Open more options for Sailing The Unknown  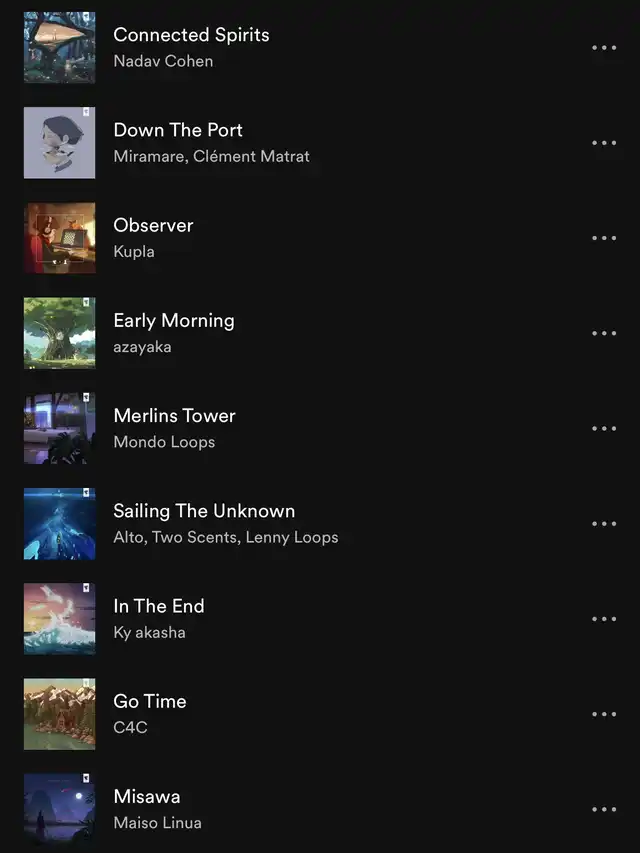click(604, 524)
